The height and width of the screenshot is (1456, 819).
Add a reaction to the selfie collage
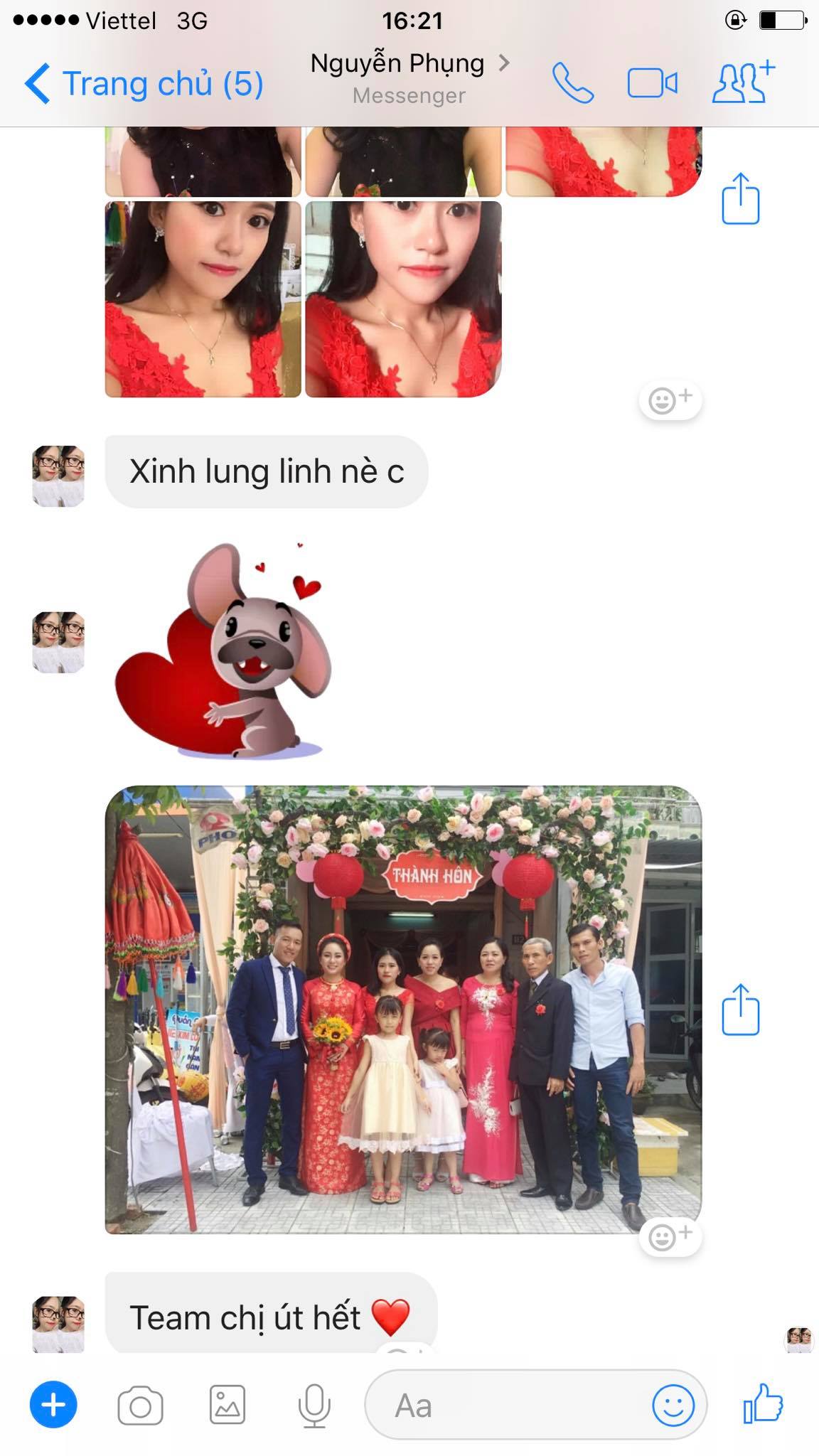coord(670,400)
